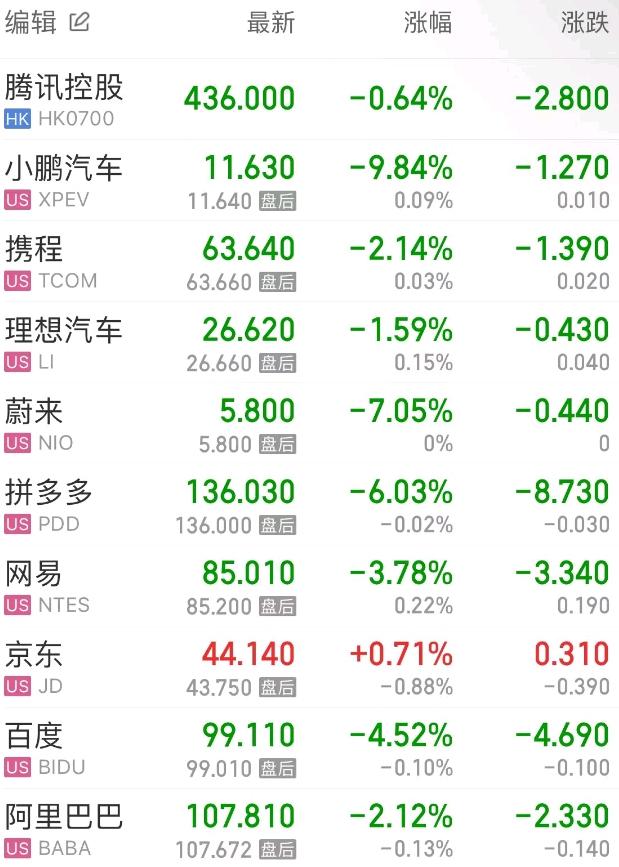Open 理想汽车 LI stock row
Screen dimensions: 619x867
(x=64, y=343)
